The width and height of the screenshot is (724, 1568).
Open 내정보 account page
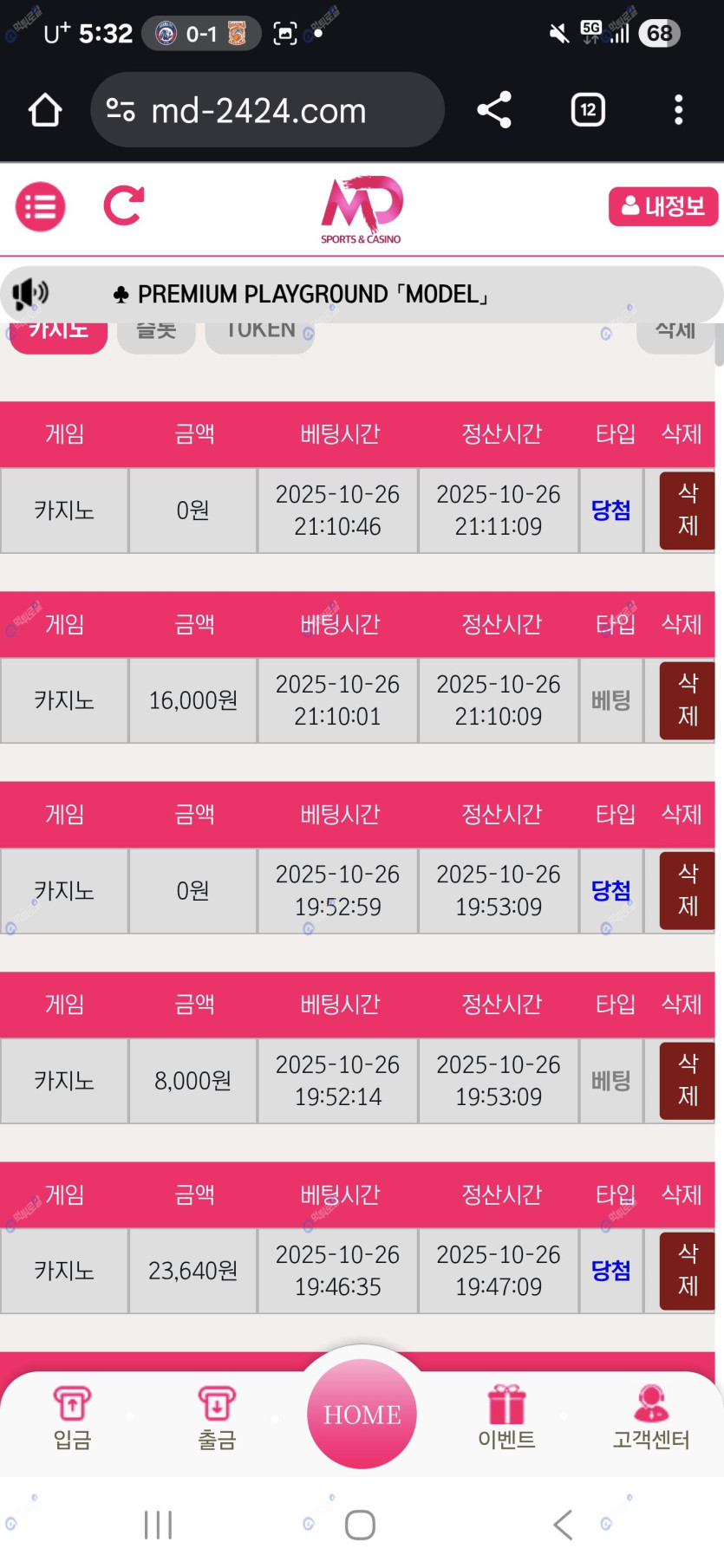click(663, 206)
